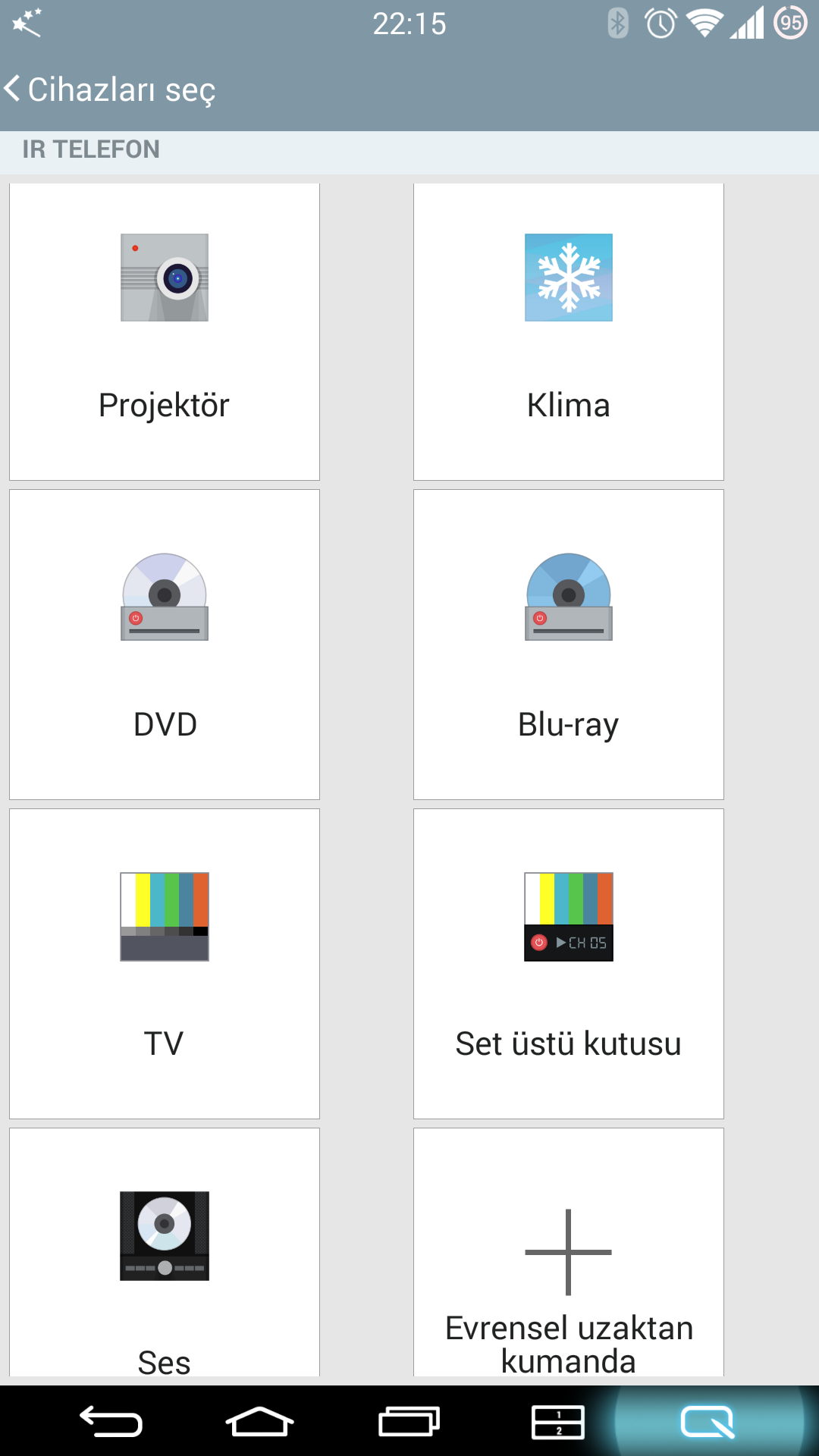Select the Projektör device tile
The height and width of the screenshot is (1456, 819).
point(165,331)
